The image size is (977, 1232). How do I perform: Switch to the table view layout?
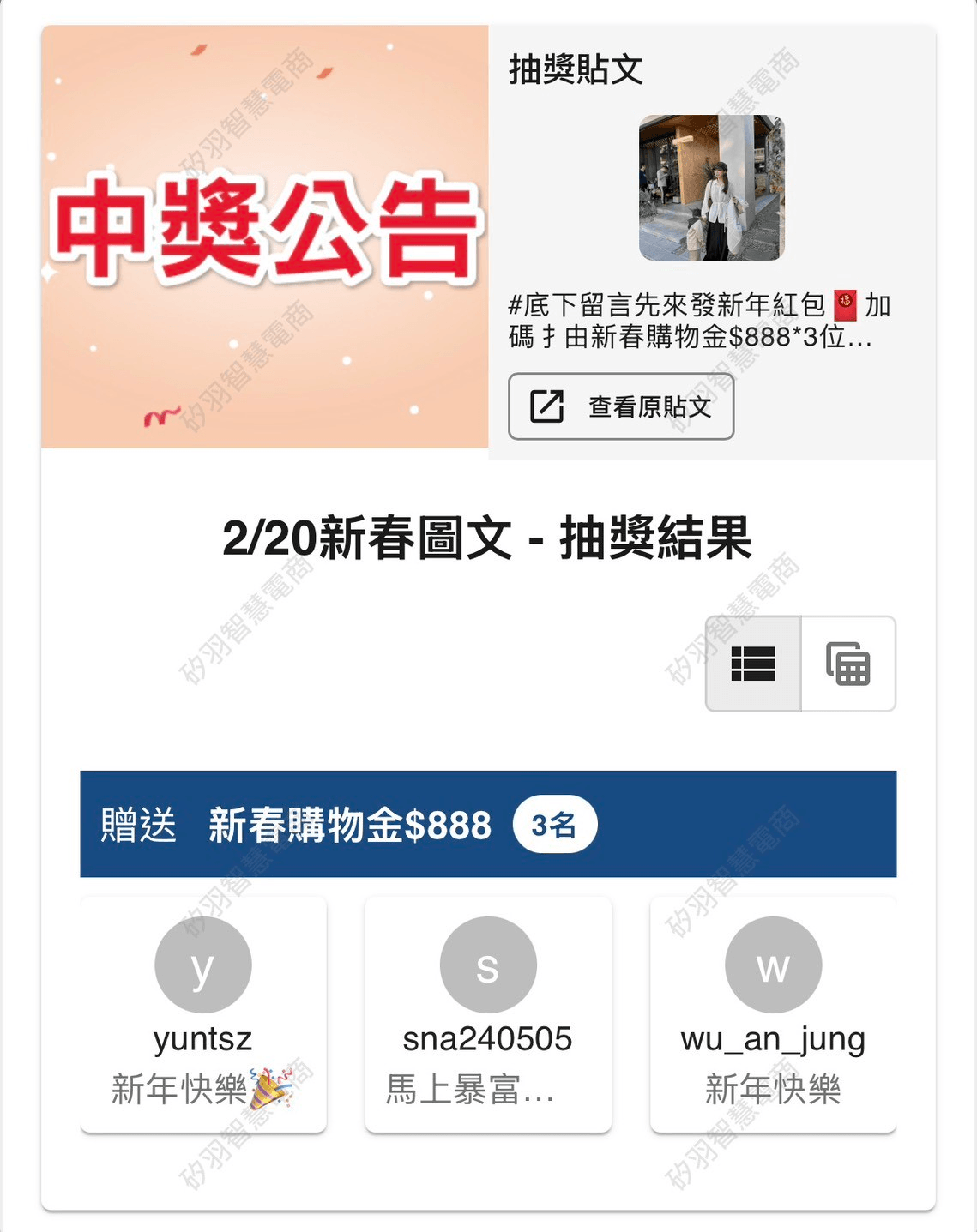[848, 664]
